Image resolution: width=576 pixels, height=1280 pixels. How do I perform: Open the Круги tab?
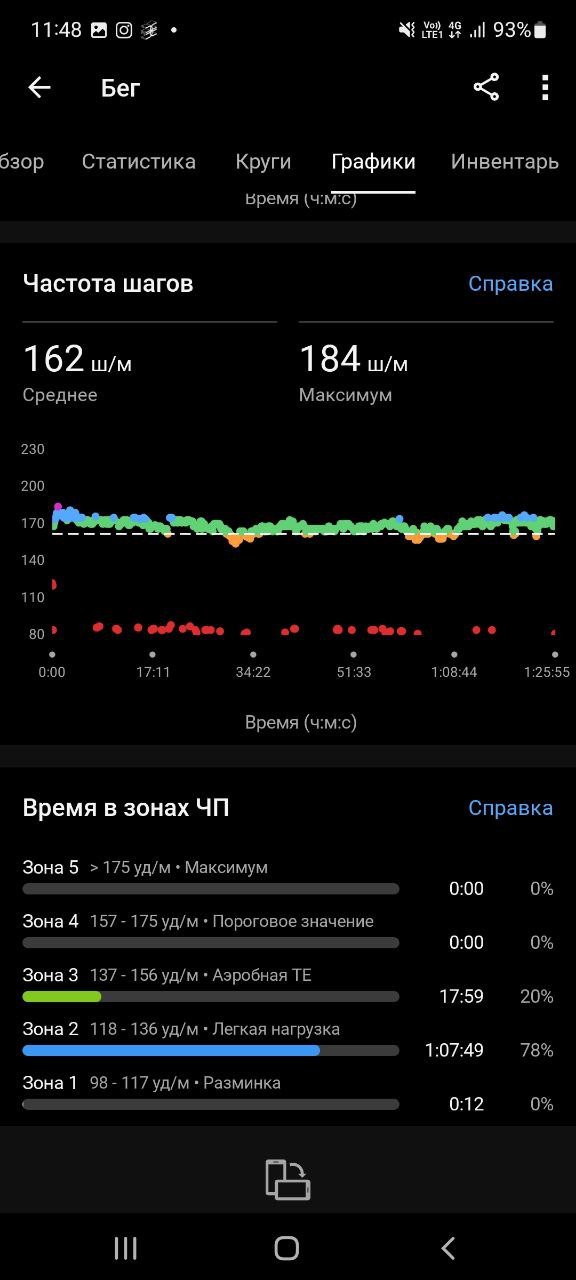[x=264, y=161]
